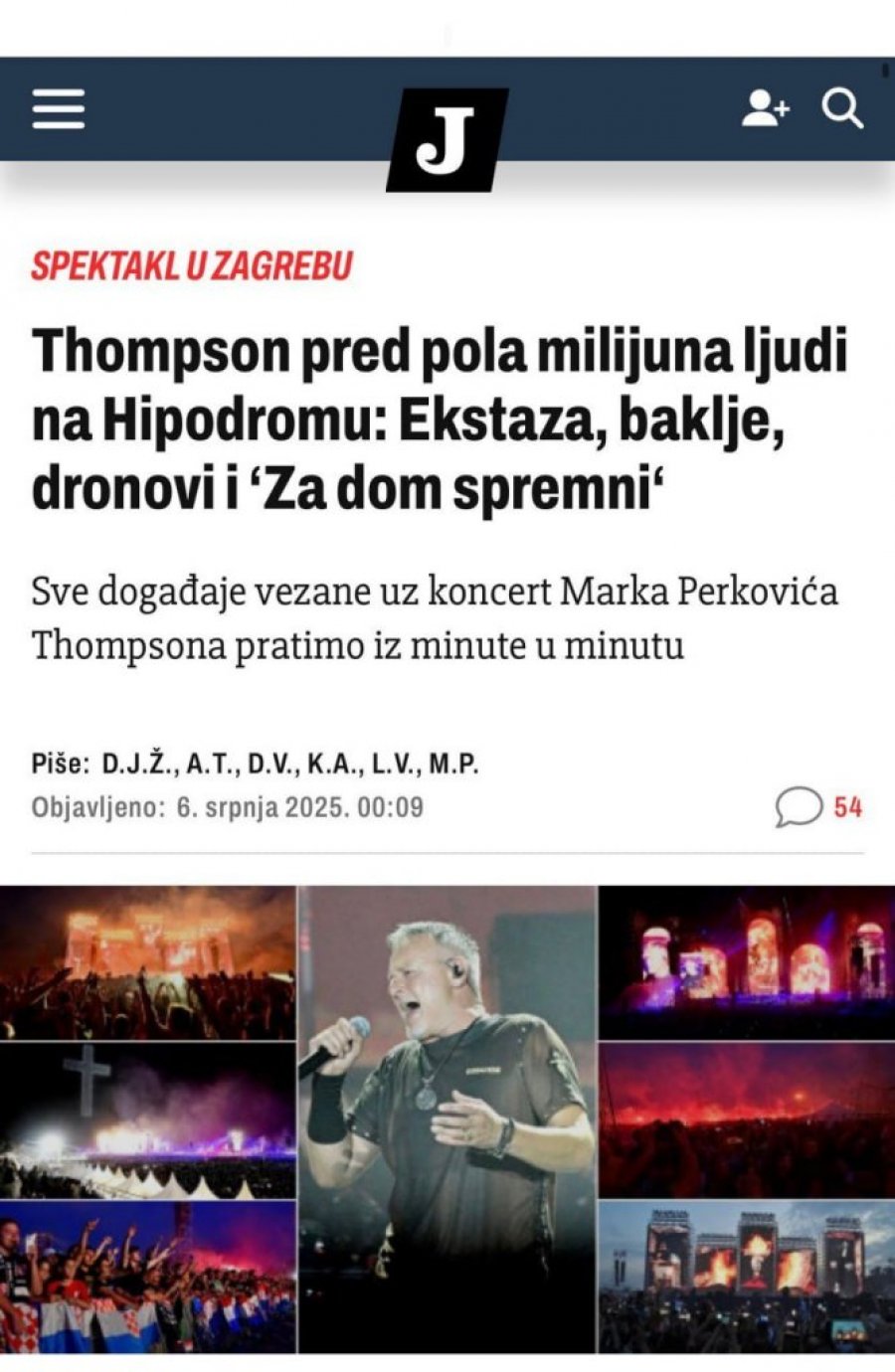The height and width of the screenshot is (1372, 895).
Task: Open the hamburger menu
Action: click(x=58, y=108)
